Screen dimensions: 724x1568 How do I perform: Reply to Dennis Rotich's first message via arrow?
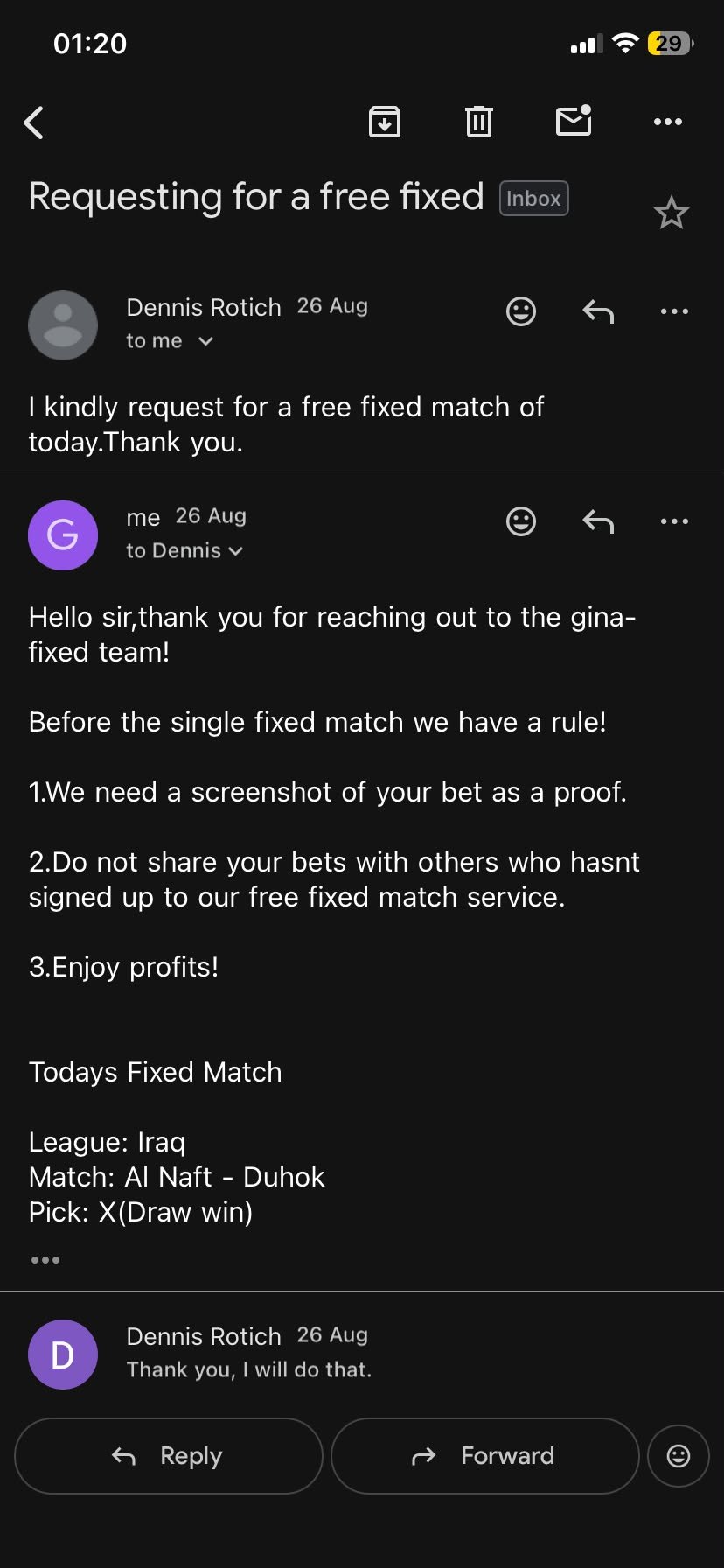(598, 311)
